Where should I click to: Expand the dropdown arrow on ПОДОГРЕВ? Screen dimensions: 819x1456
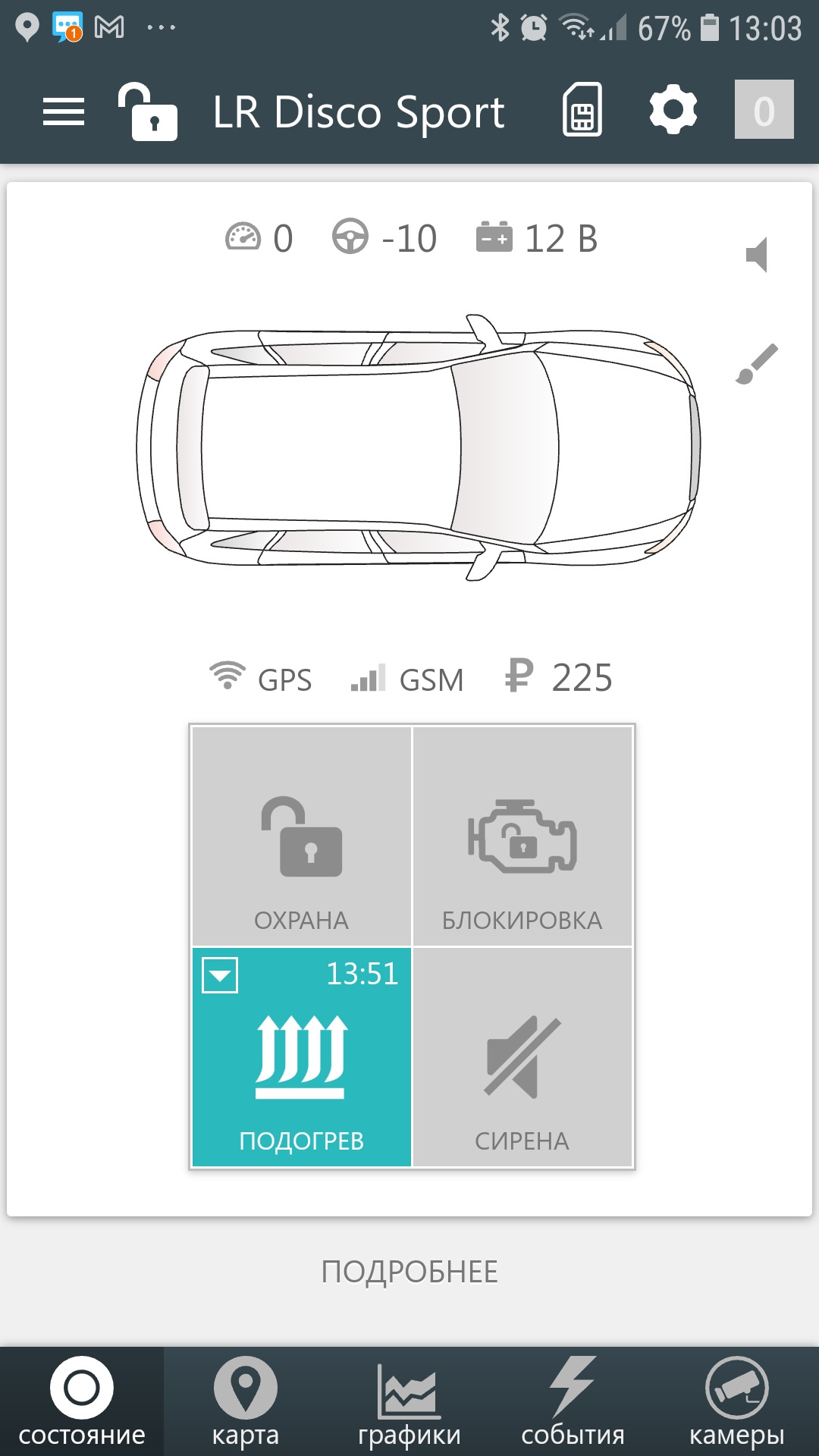tap(220, 975)
